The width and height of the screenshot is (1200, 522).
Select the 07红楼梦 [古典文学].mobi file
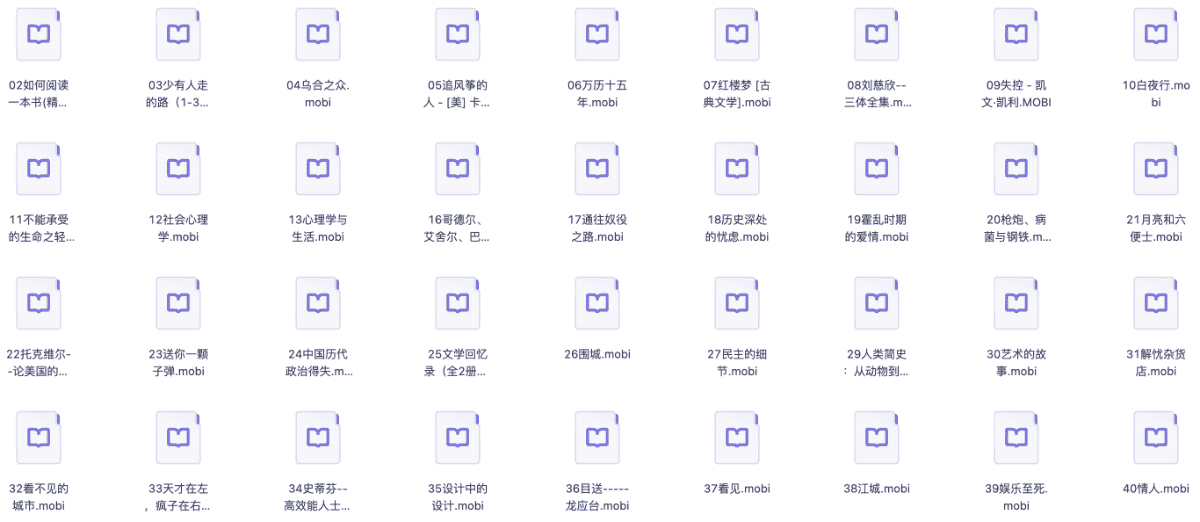click(737, 36)
